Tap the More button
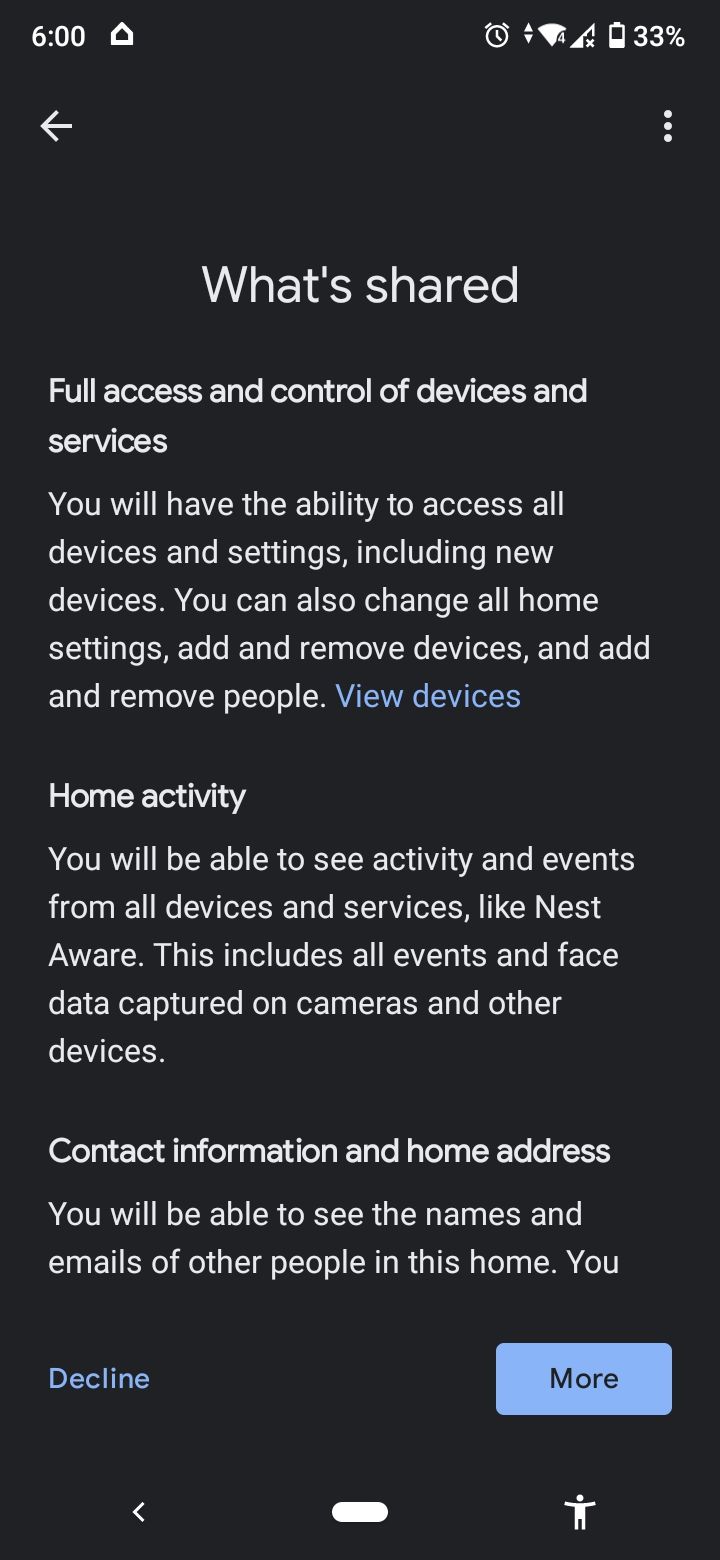The width and height of the screenshot is (720, 1560). [x=583, y=1378]
